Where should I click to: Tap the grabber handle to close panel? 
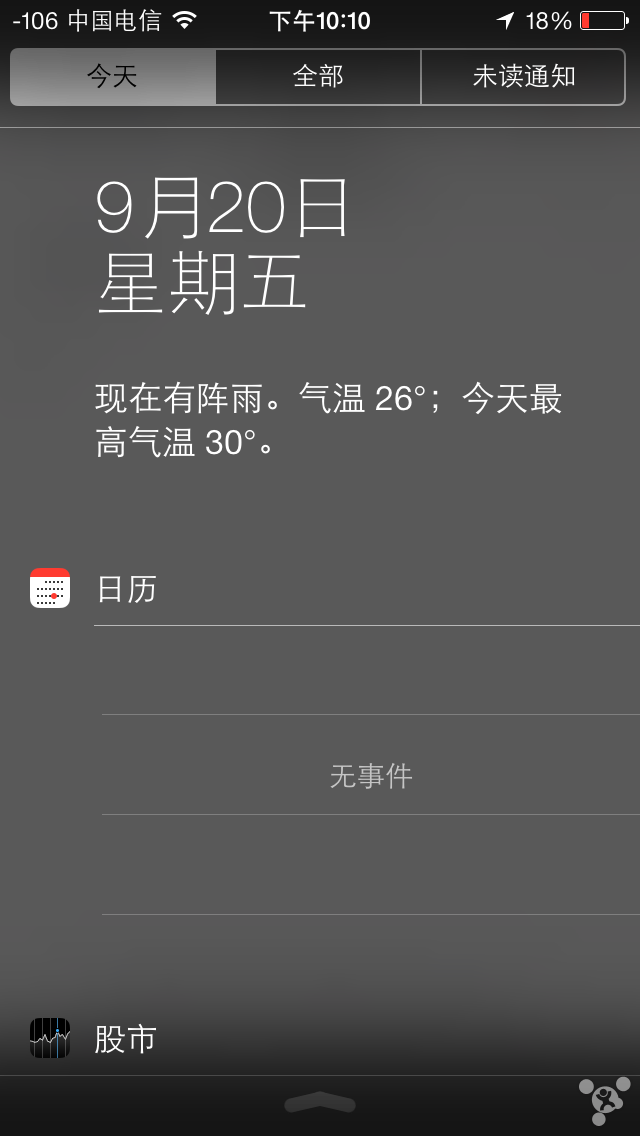(320, 1103)
